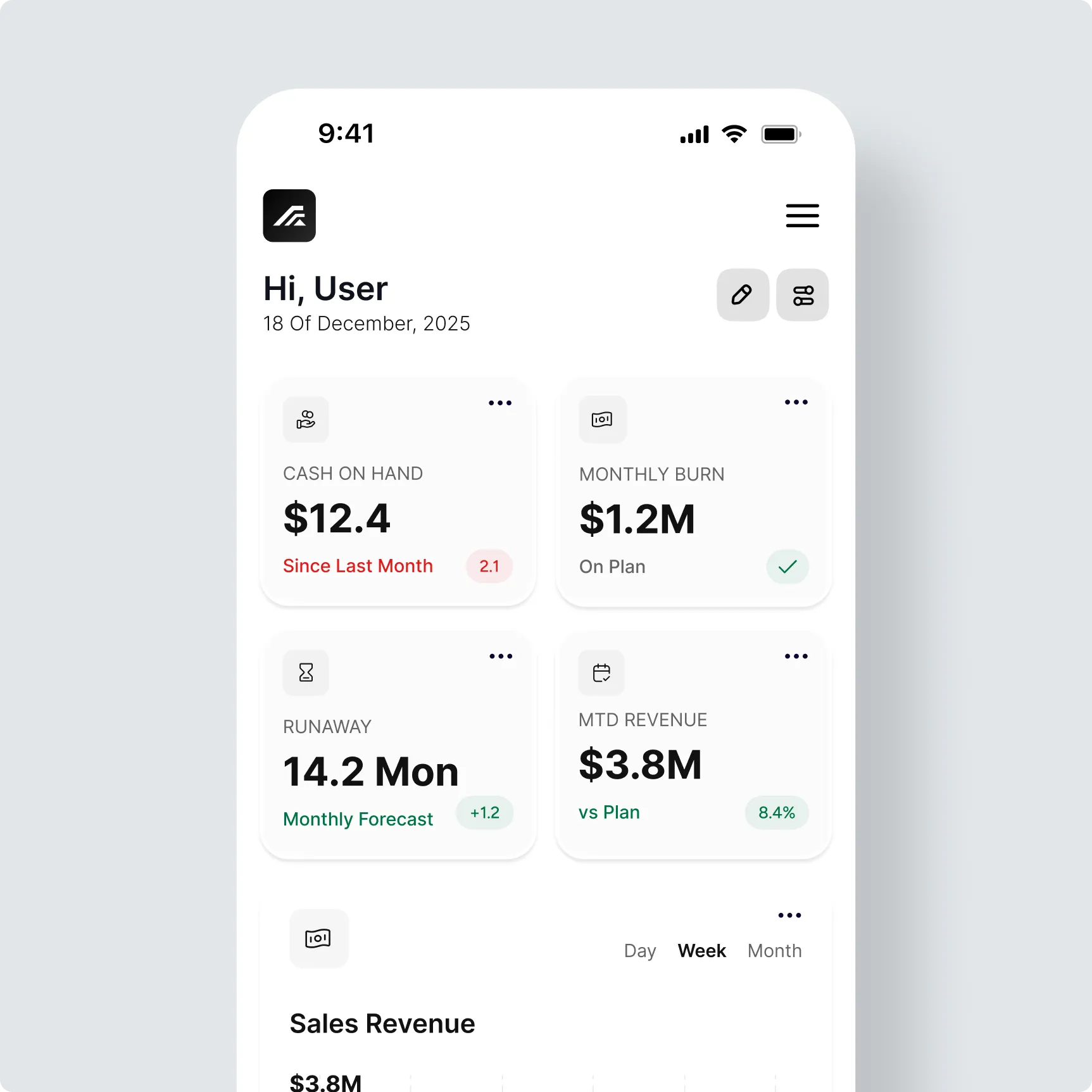Open more options on Cash On Hand card

(499, 403)
